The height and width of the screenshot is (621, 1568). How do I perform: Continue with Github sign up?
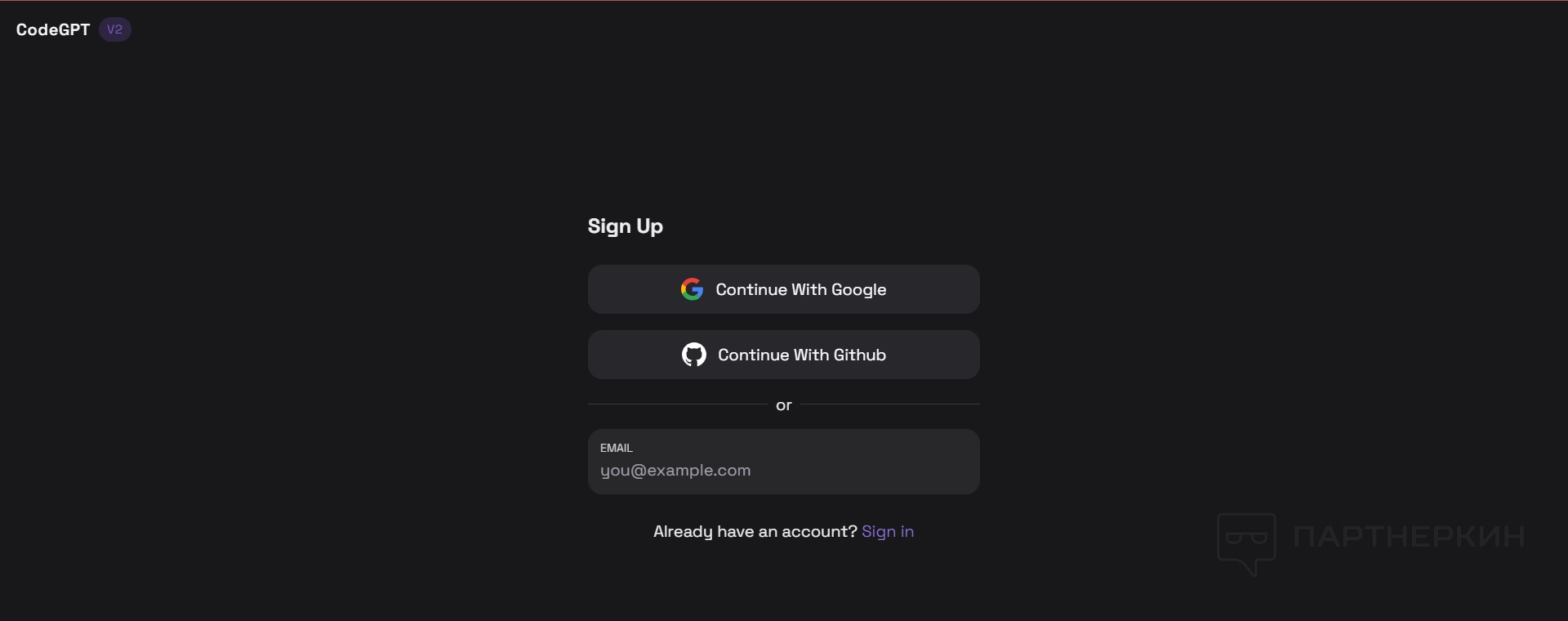click(x=783, y=355)
